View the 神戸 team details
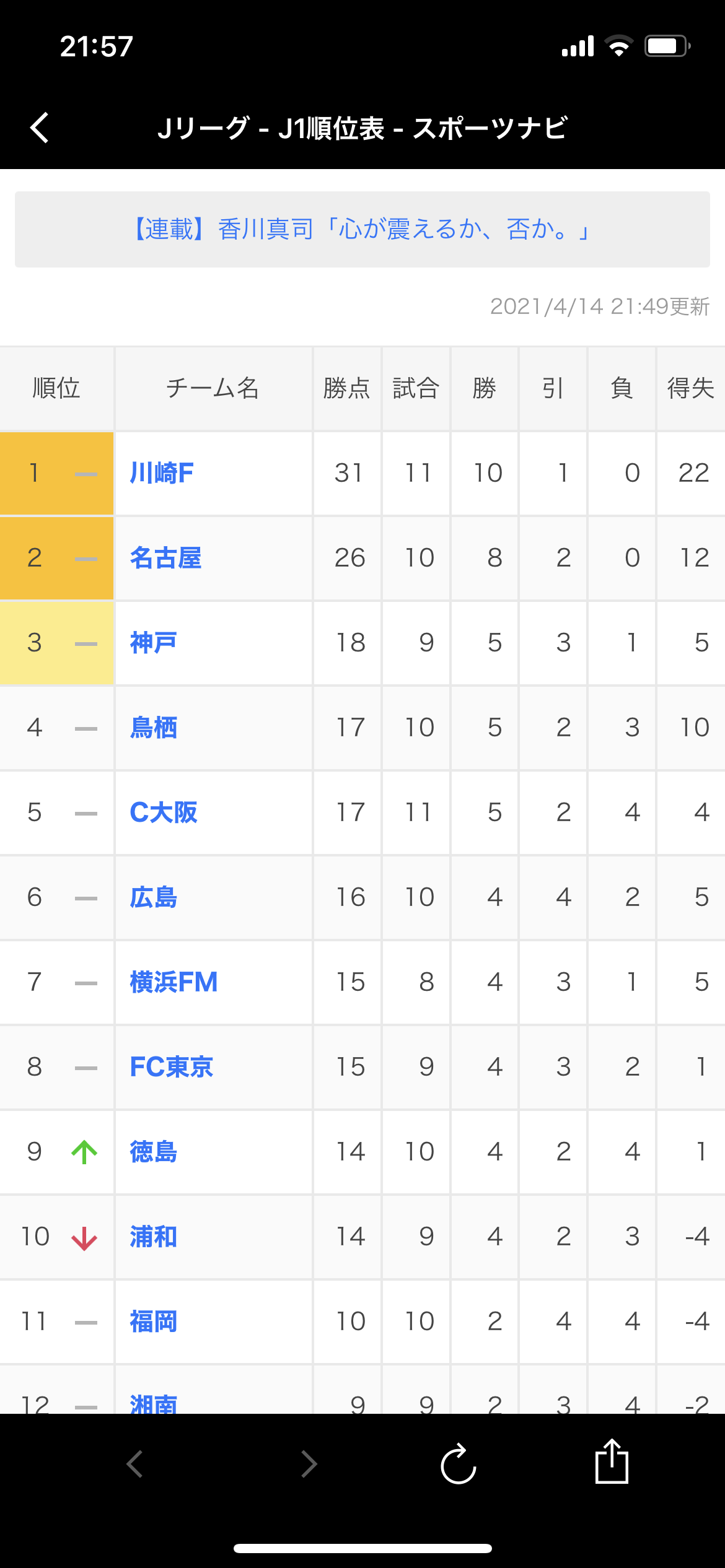Screen dimensions: 725x1568 click(154, 643)
